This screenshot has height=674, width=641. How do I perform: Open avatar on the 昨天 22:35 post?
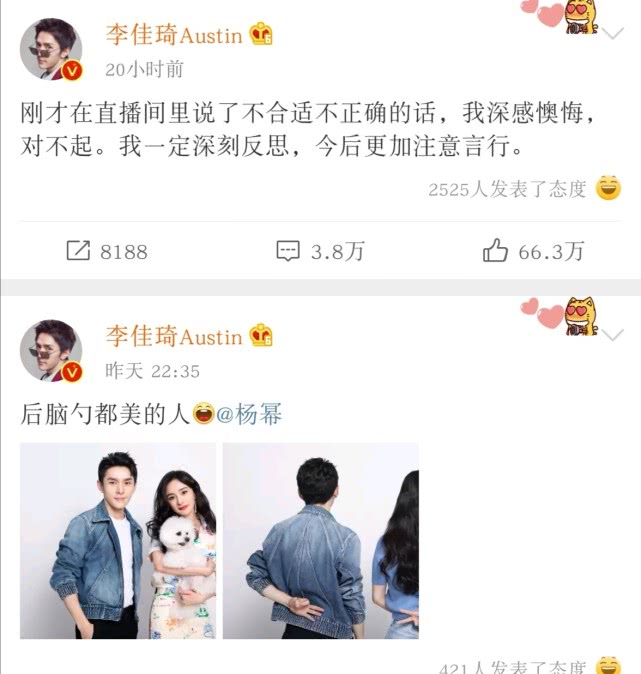pyautogui.click(x=51, y=351)
